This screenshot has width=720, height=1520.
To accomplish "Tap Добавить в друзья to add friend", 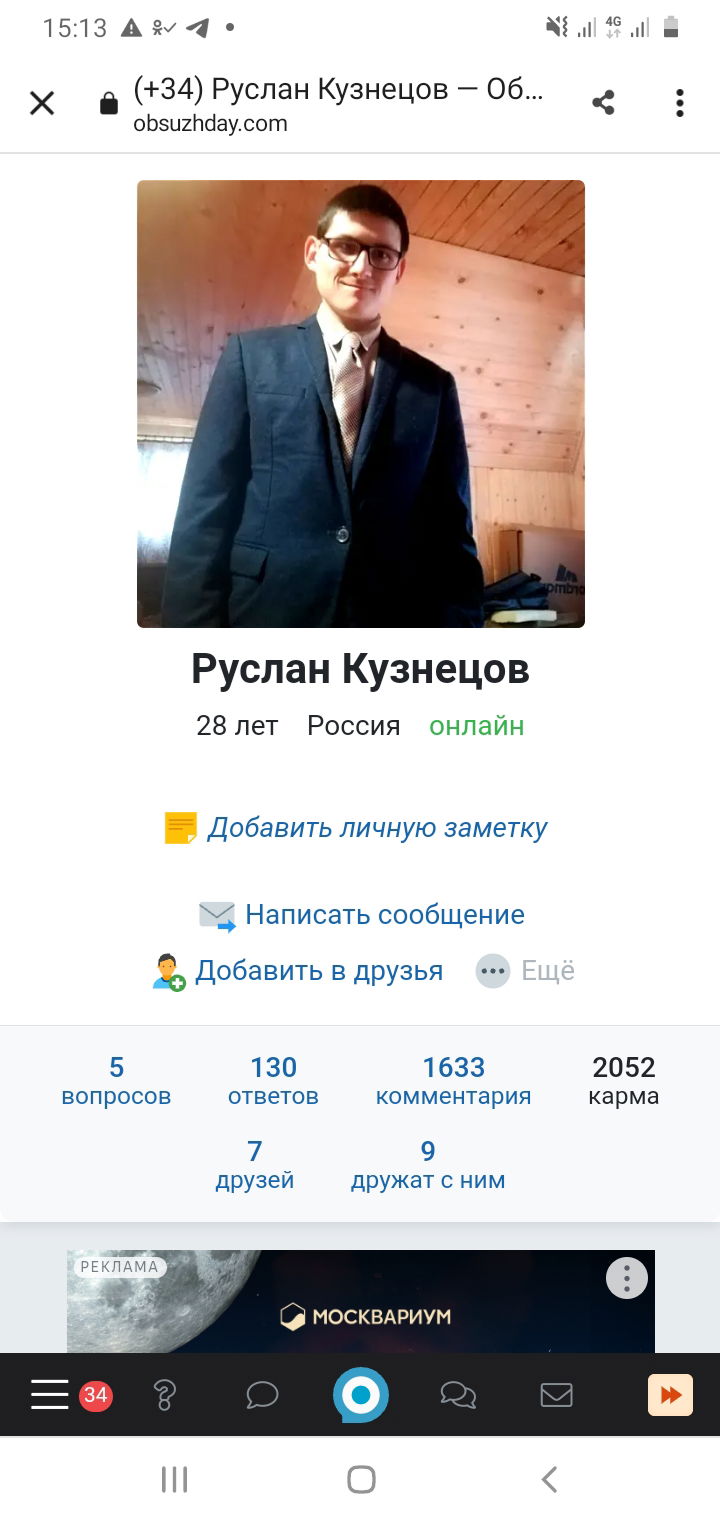I will [x=319, y=971].
